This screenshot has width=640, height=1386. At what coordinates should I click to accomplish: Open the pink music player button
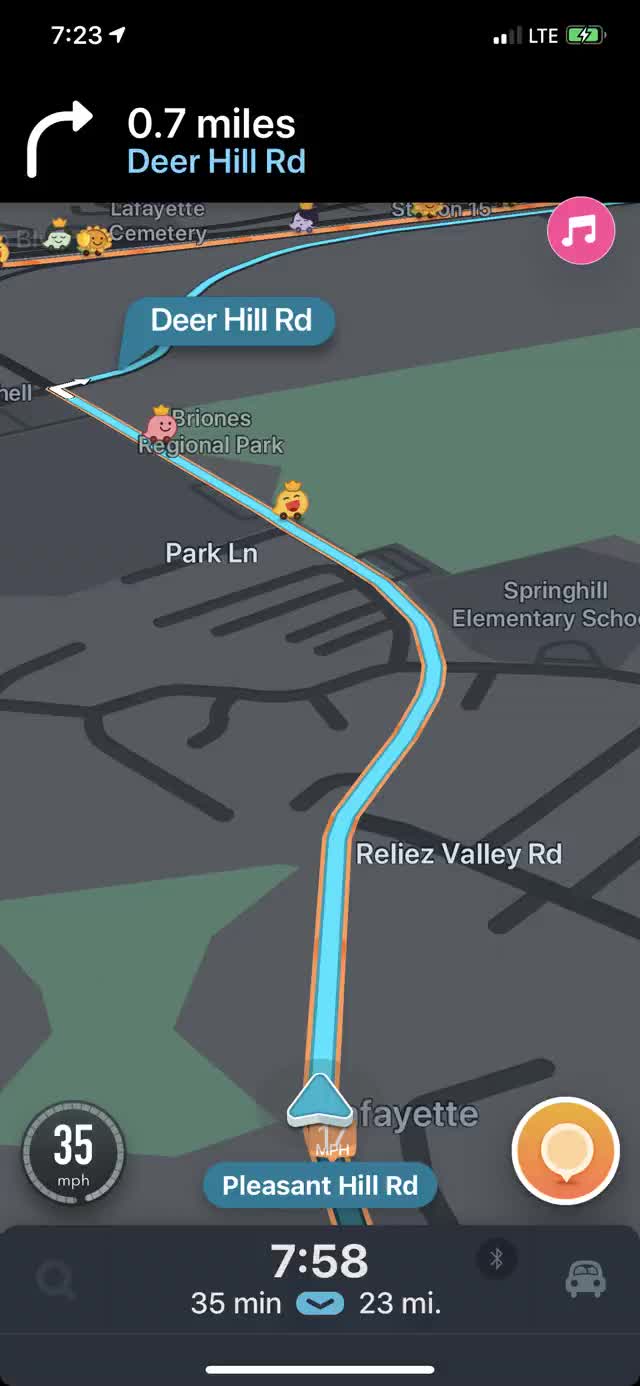pyautogui.click(x=580, y=233)
